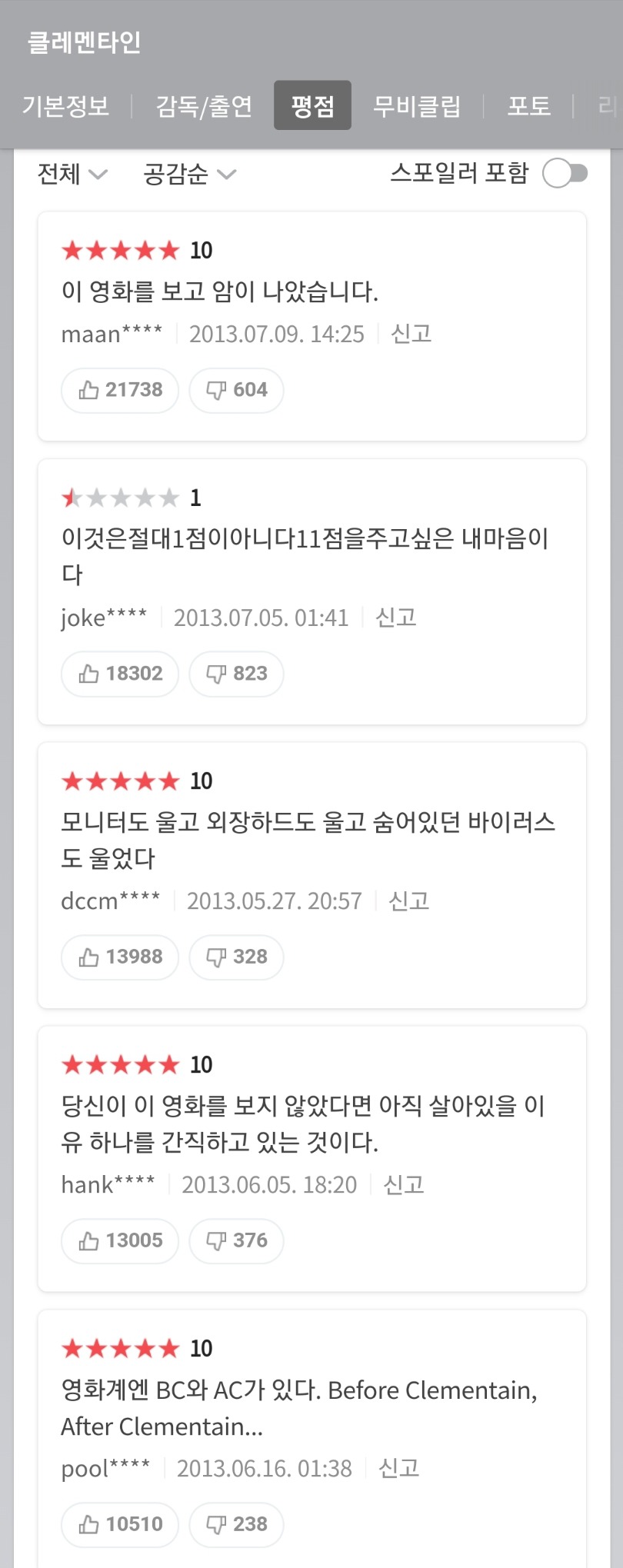This screenshot has height=1568, width=623.
Task: Like maan****'s review
Action: pos(120,391)
